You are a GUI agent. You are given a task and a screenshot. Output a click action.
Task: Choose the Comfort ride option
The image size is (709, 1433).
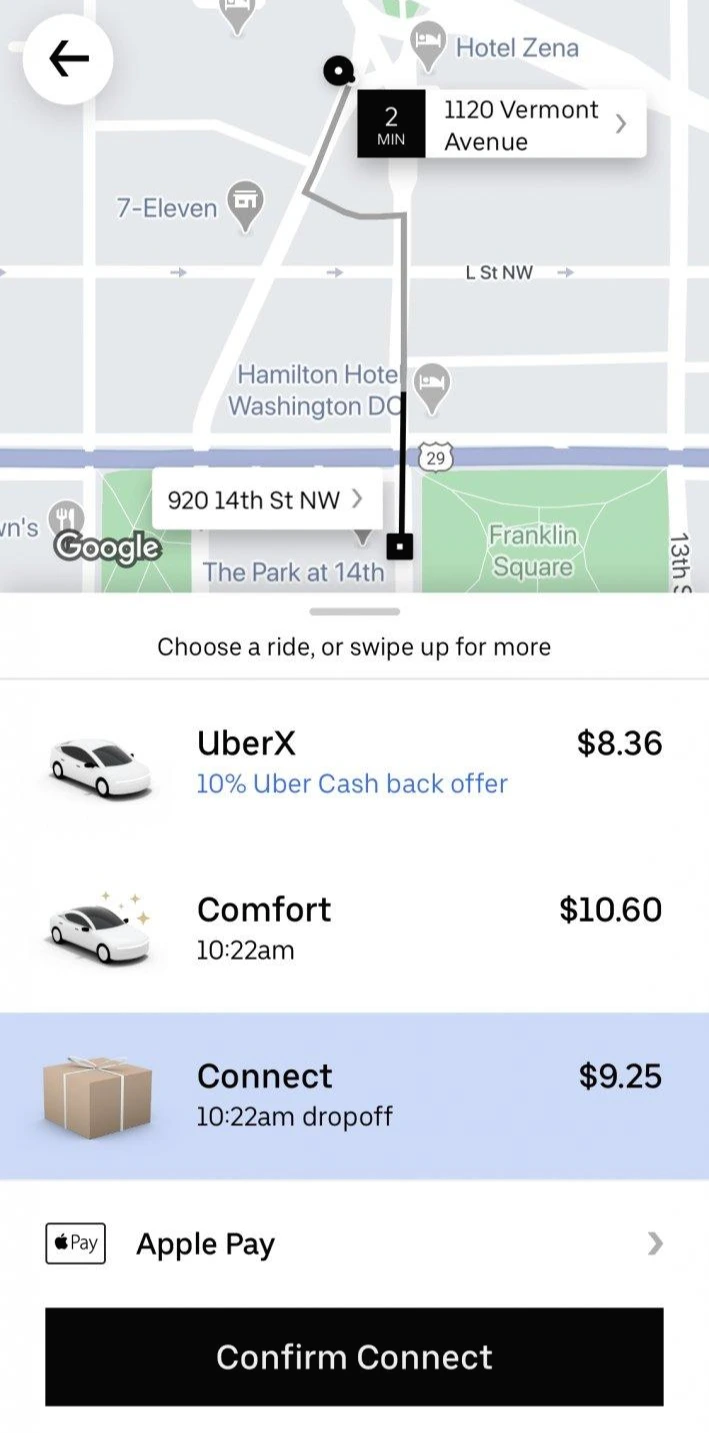pos(354,929)
